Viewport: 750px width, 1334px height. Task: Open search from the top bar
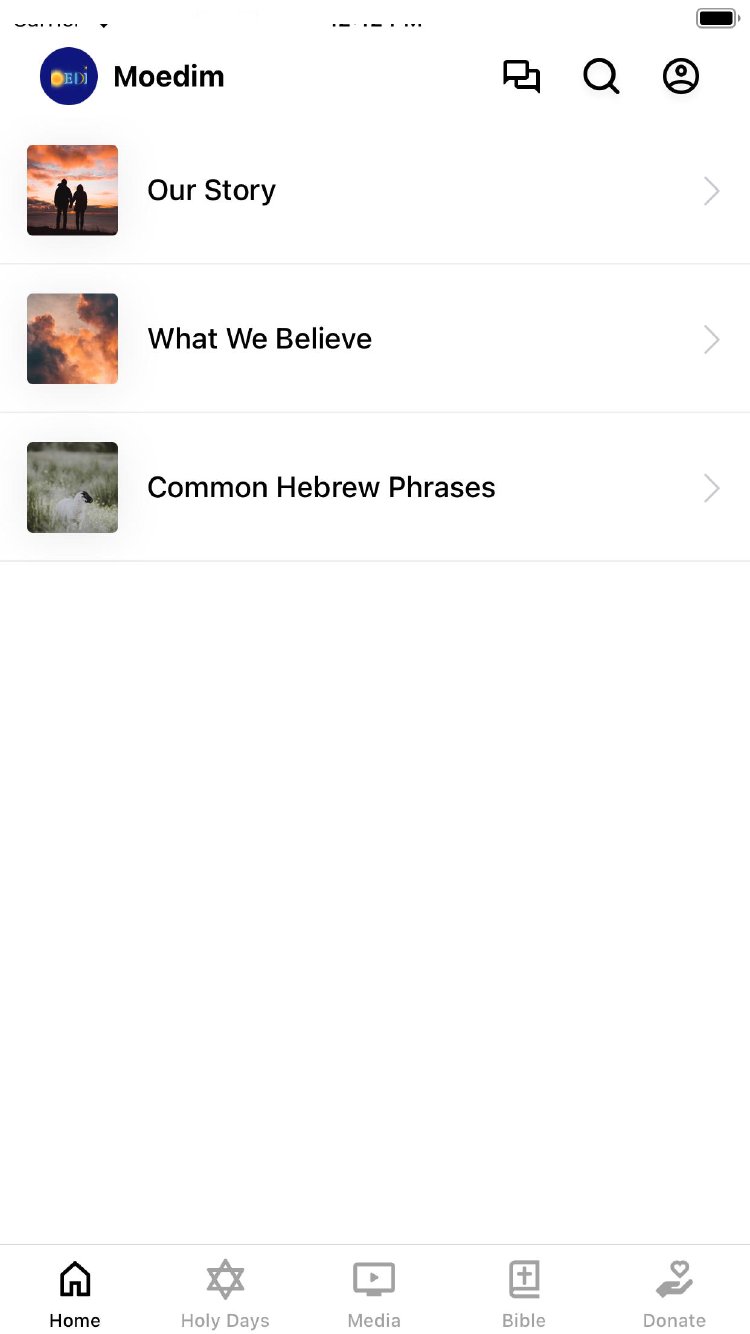[x=601, y=77]
